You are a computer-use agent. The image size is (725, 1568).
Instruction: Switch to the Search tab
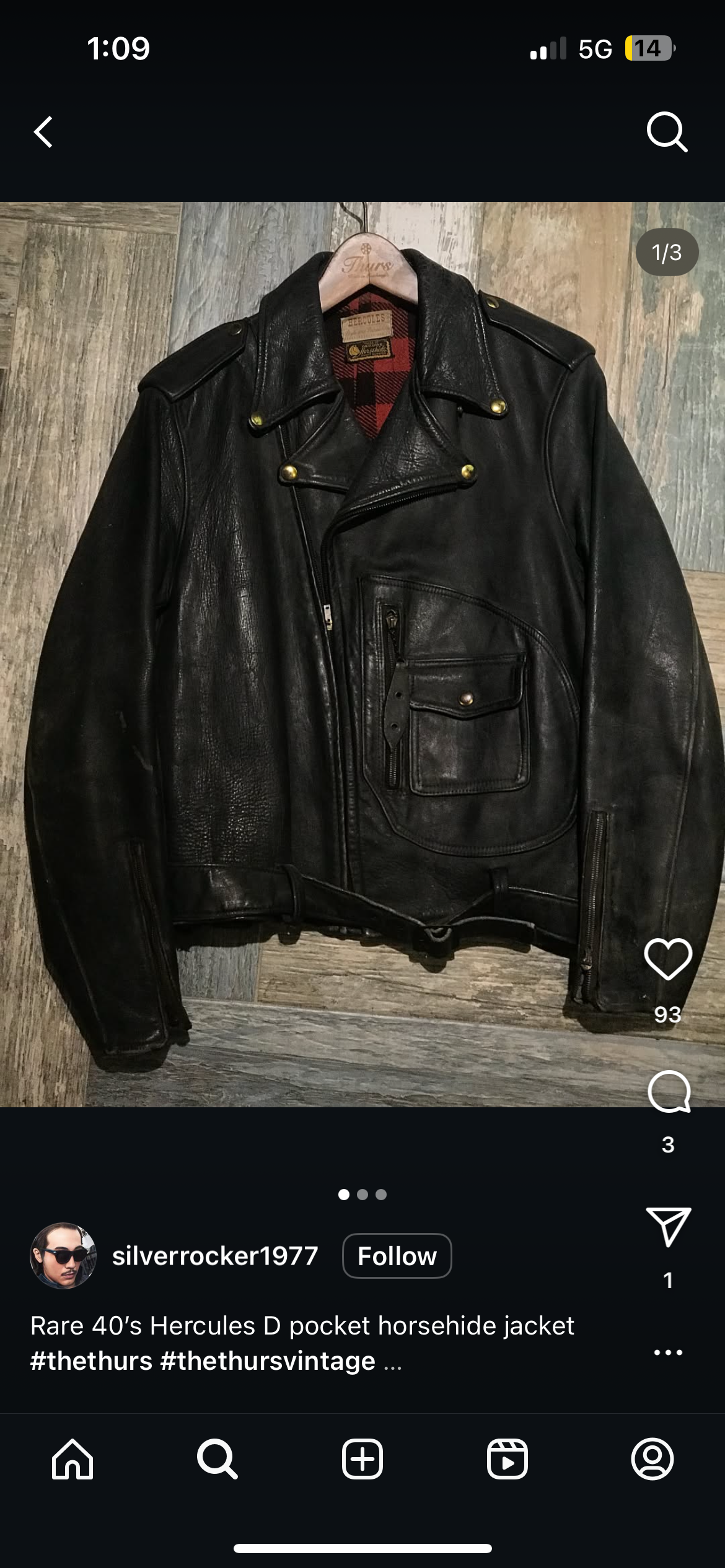pos(217,1459)
